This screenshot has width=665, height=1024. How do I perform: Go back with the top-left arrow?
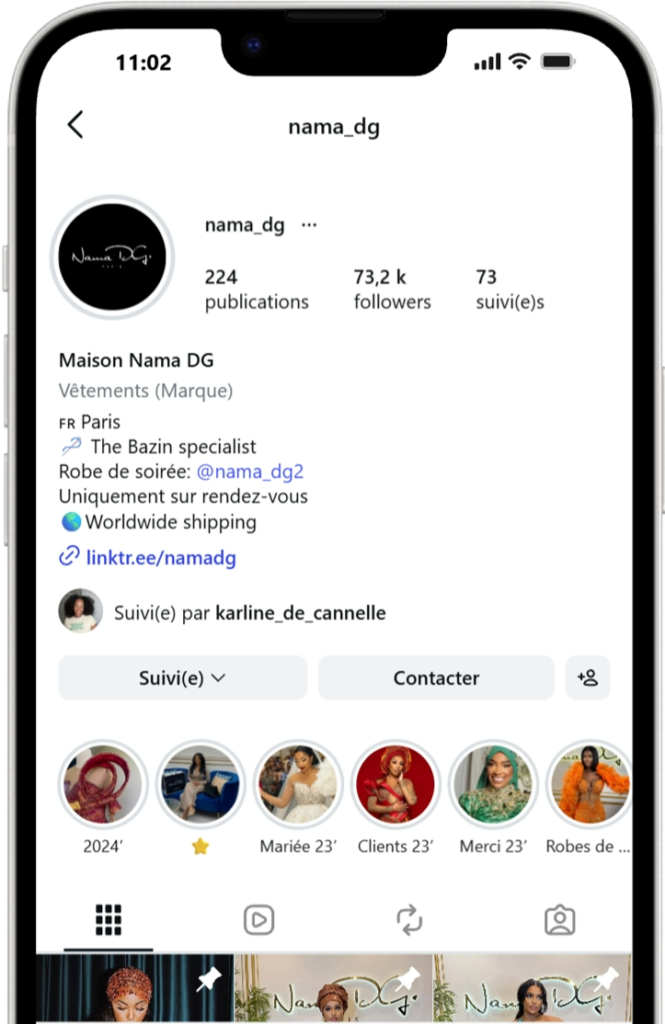pyautogui.click(x=75, y=125)
